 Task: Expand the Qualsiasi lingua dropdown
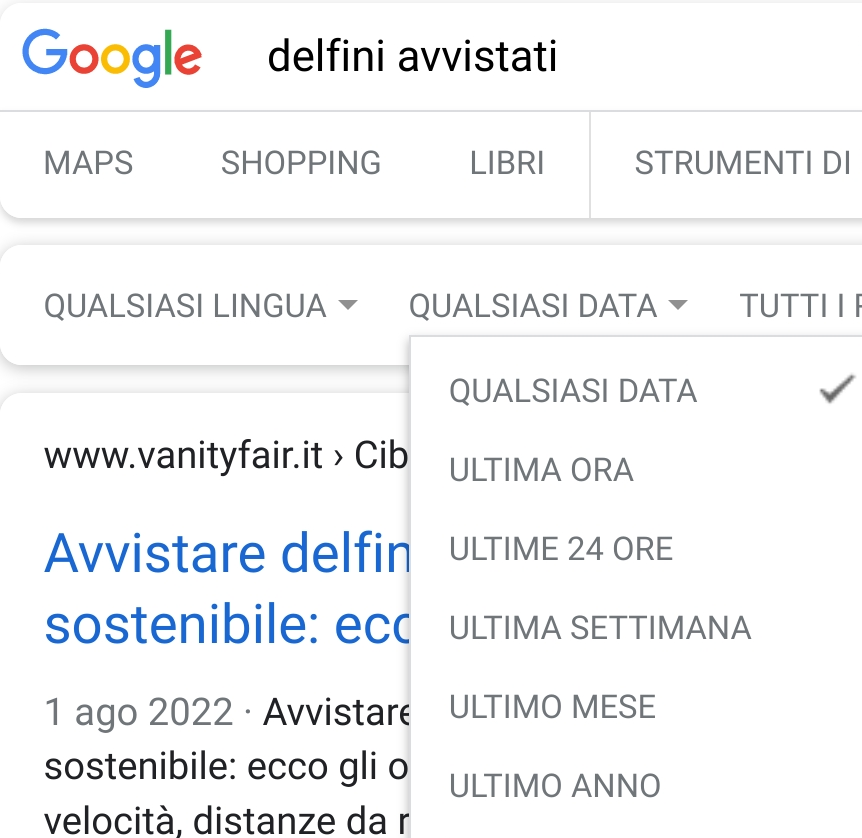(x=200, y=305)
